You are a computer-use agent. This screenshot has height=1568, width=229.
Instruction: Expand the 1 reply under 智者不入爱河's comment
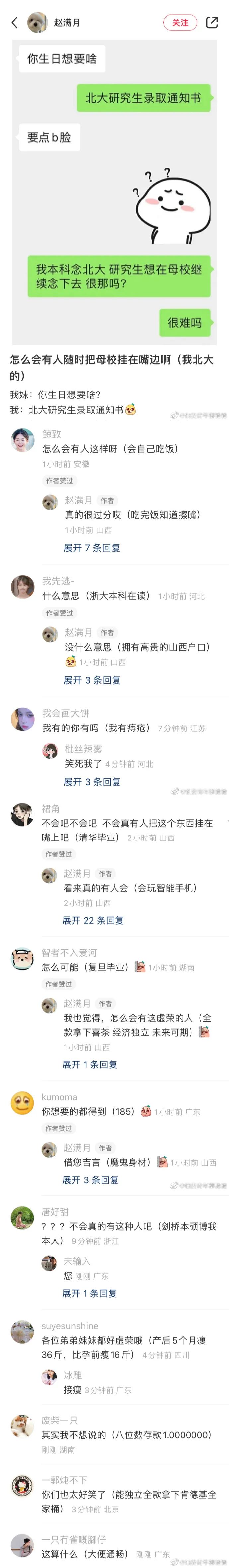[90, 1064]
